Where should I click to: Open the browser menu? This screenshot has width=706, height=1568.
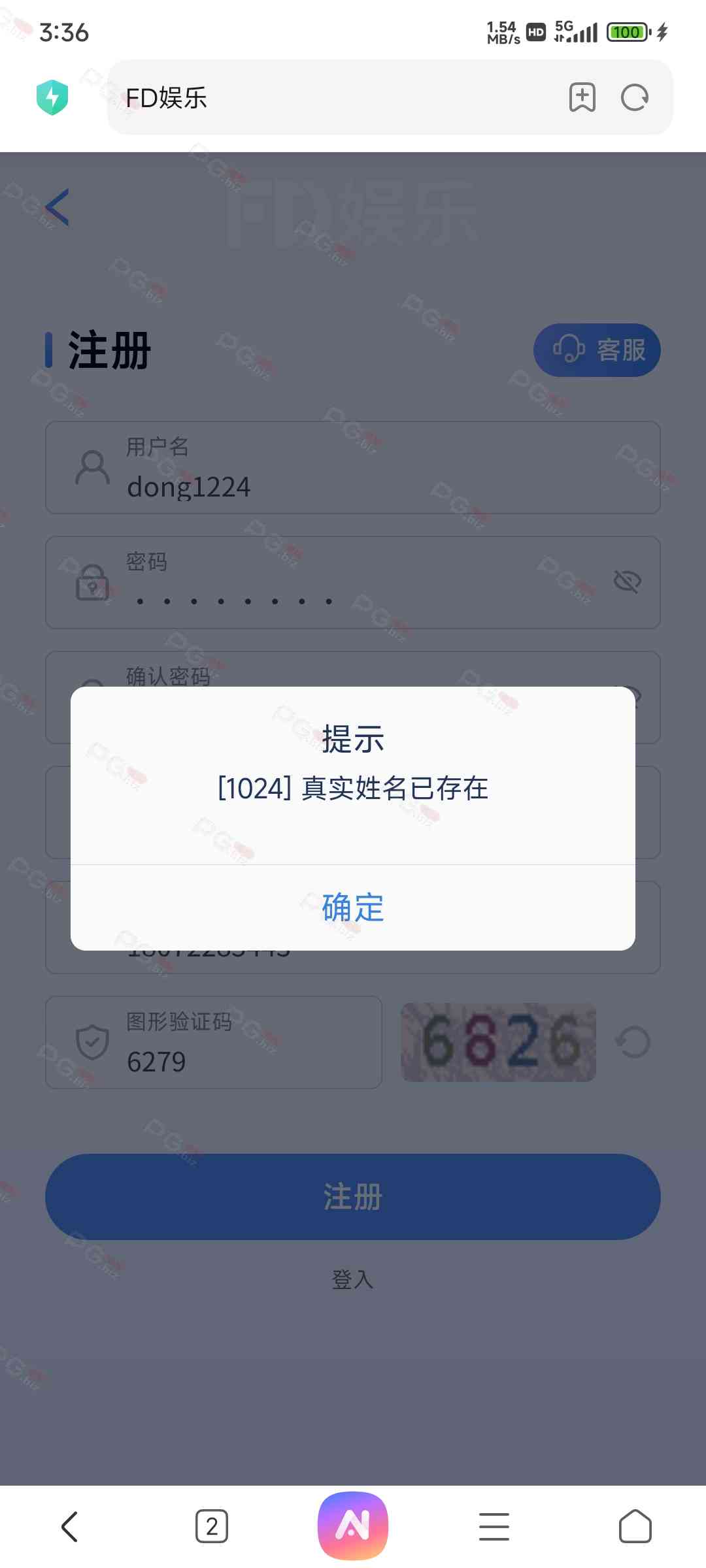(494, 1526)
